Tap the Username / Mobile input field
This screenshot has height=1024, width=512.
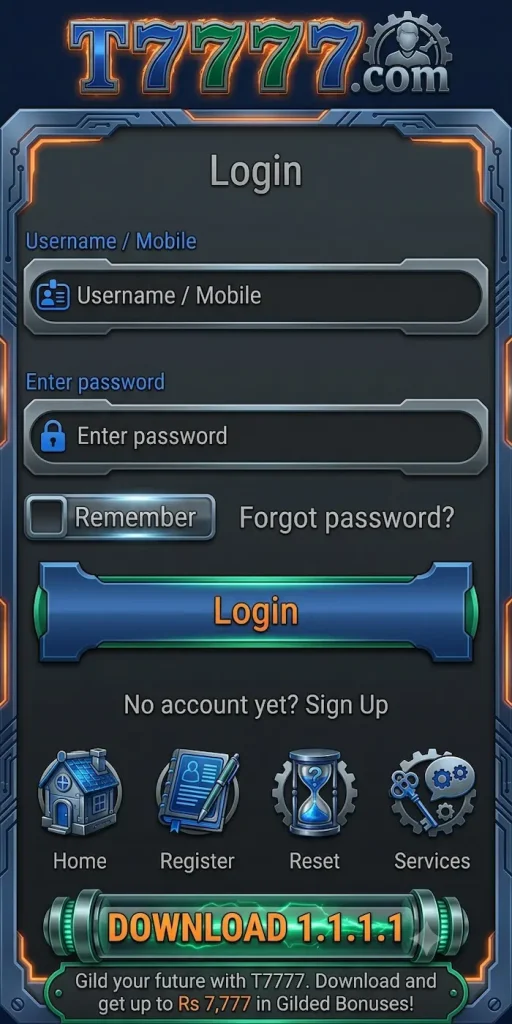255,296
